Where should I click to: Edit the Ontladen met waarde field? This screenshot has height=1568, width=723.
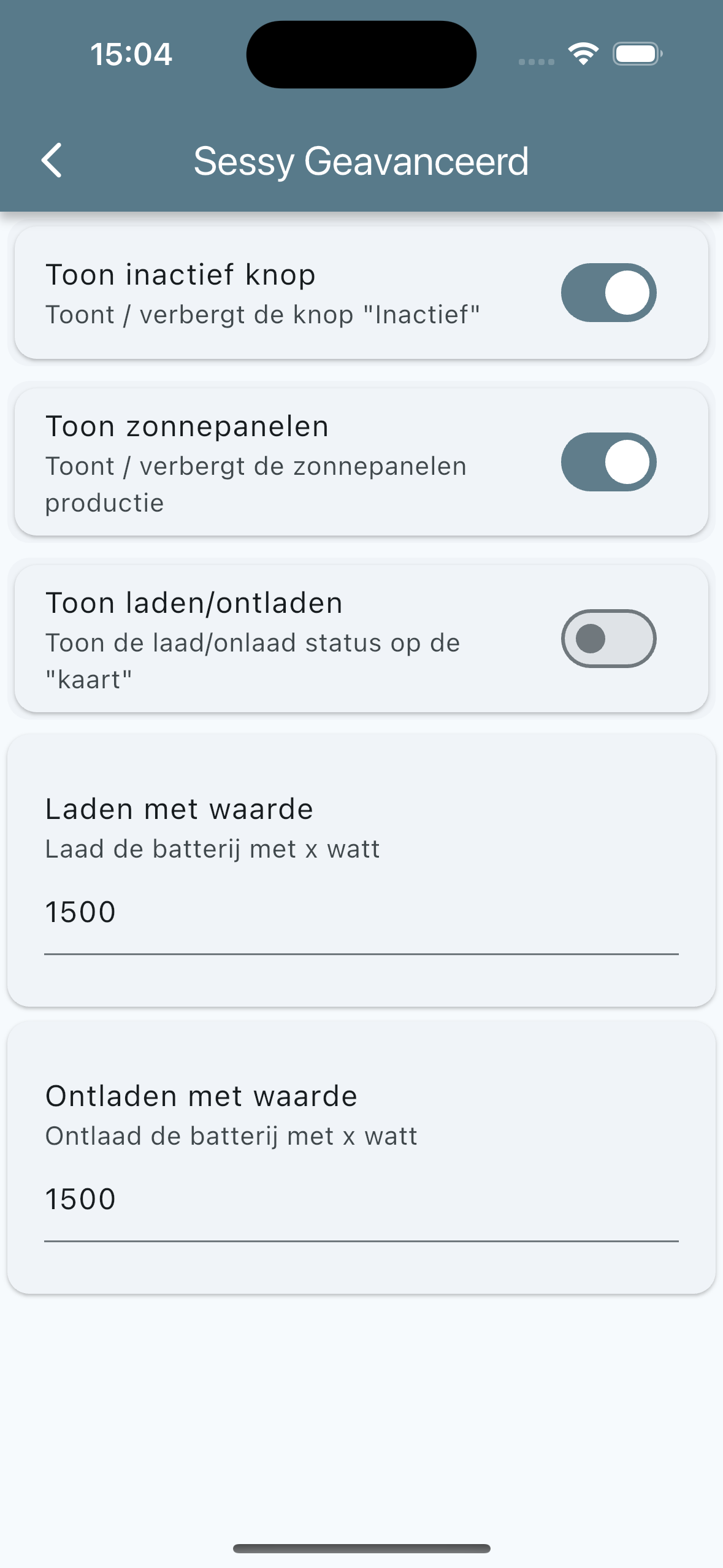click(x=361, y=1199)
